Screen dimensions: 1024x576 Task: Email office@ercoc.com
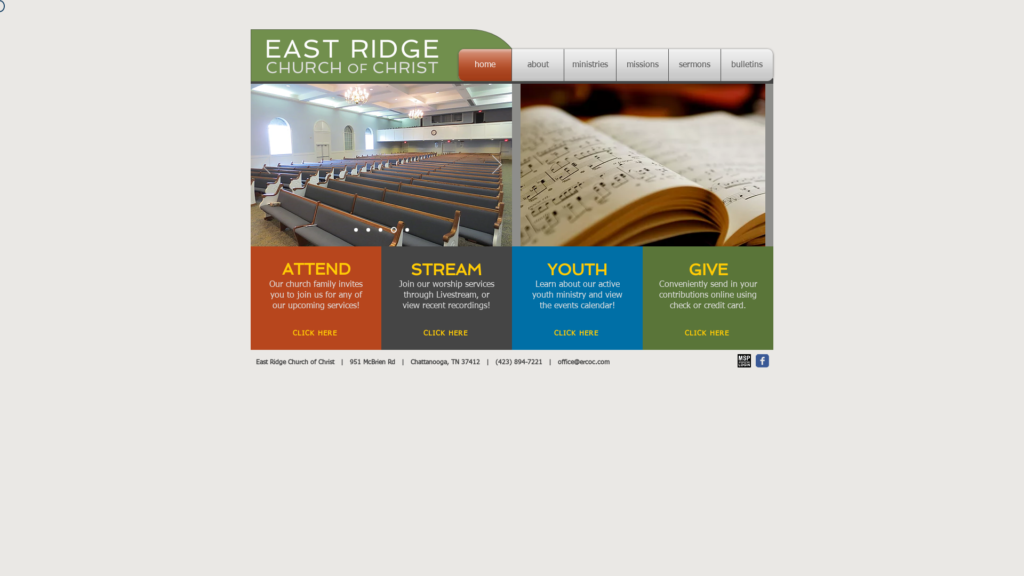point(583,362)
